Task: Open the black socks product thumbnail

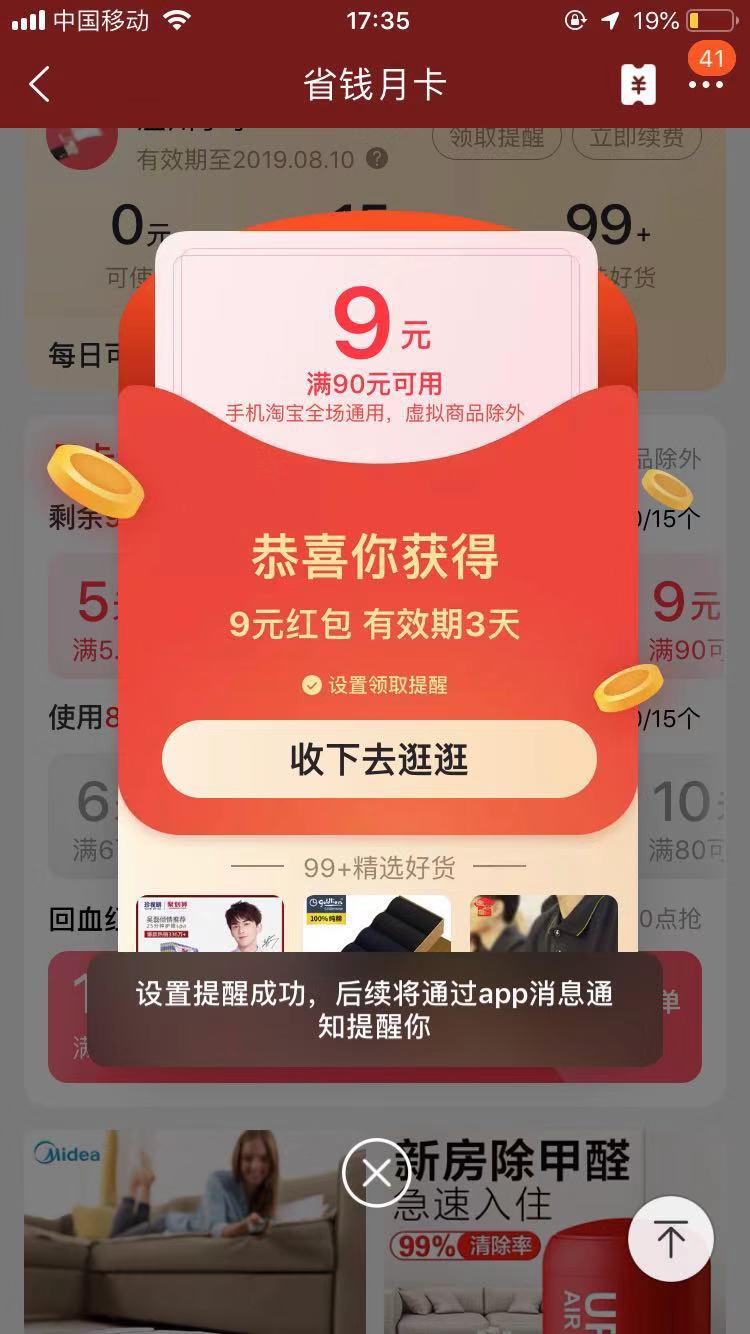Action: coord(377,923)
